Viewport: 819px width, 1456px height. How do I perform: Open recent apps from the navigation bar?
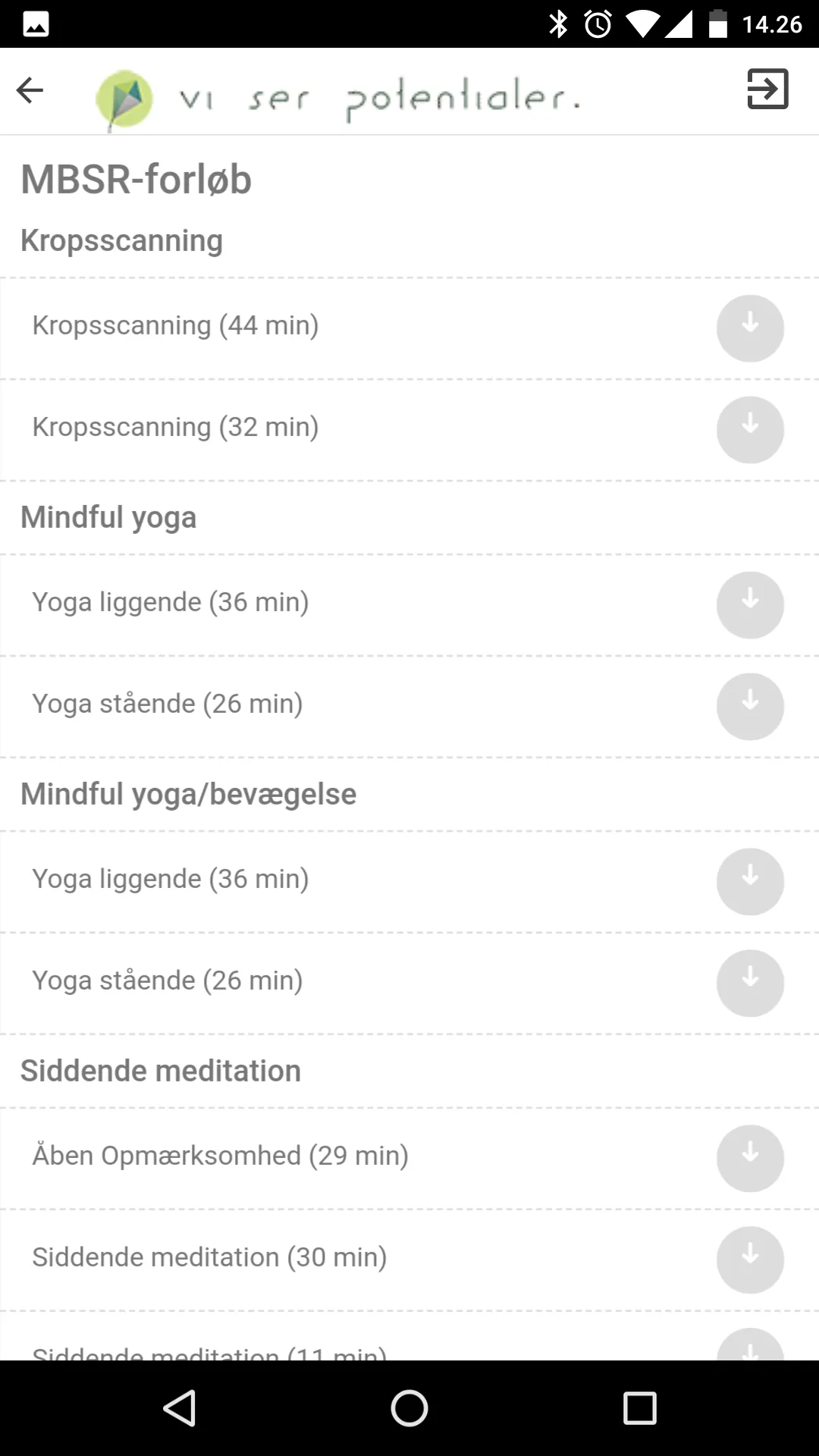point(640,1408)
